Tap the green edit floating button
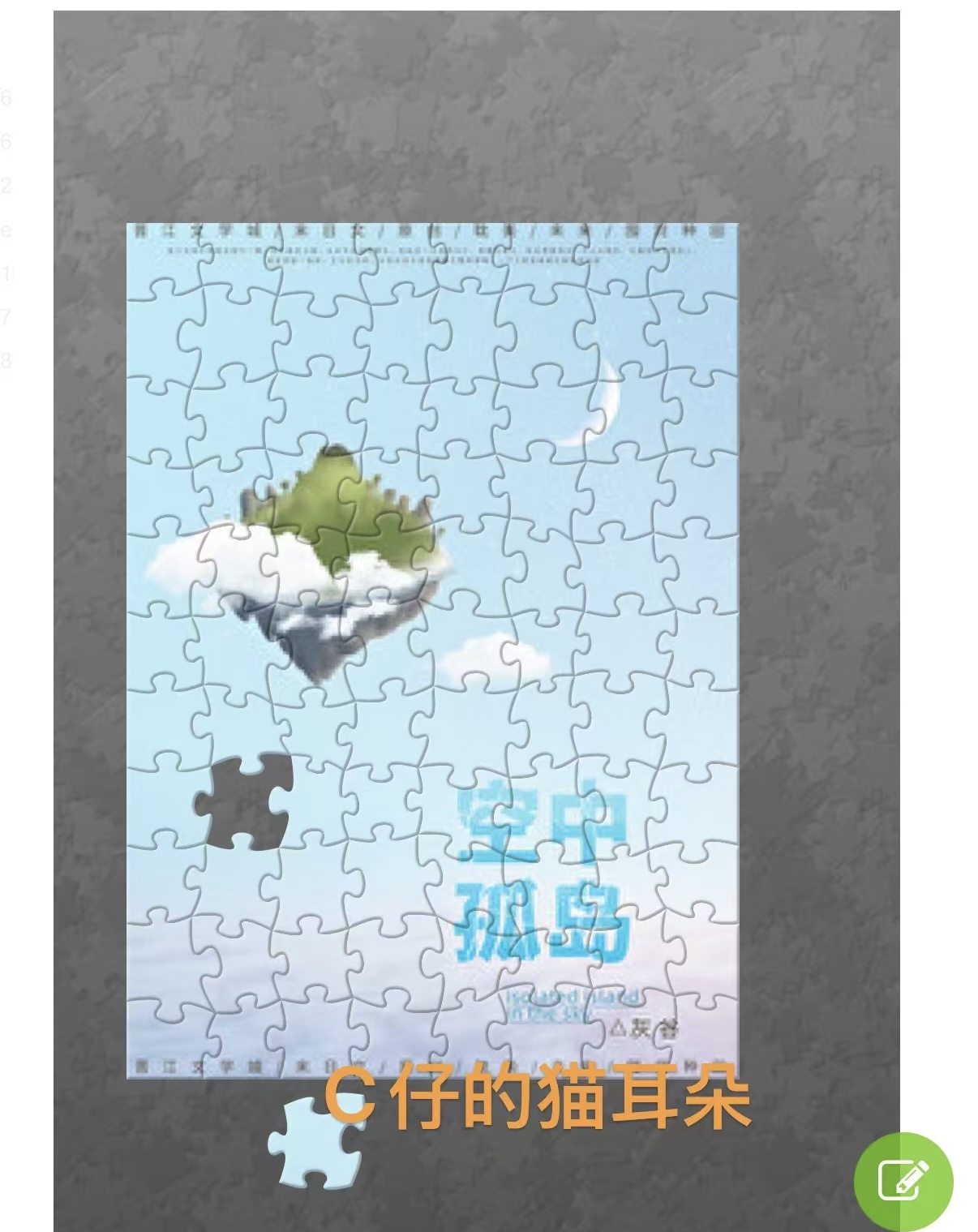The height and width of the screenshot is (1232, 978). (903, 1179)
